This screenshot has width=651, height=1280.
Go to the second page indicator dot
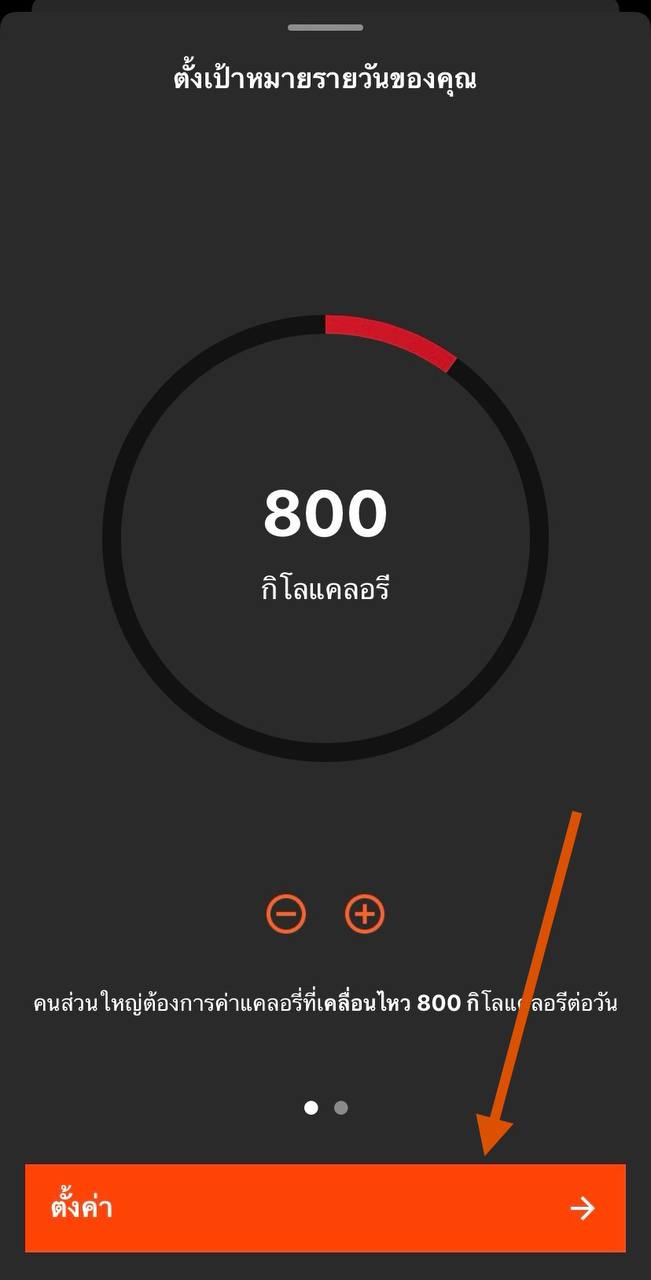click(x=341, y=1108)
